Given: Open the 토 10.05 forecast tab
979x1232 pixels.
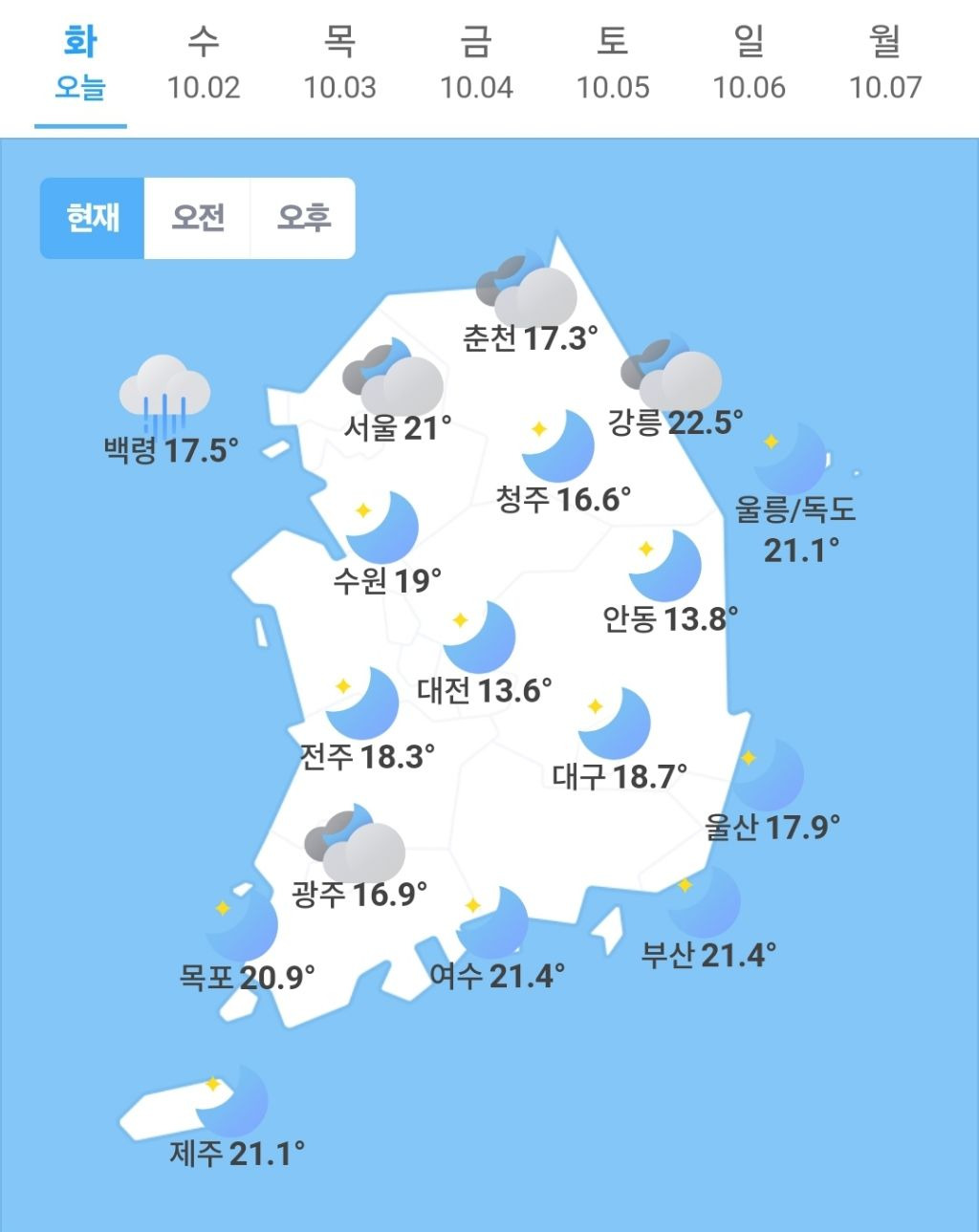Looking at the screenshot, I should [613, 65].
